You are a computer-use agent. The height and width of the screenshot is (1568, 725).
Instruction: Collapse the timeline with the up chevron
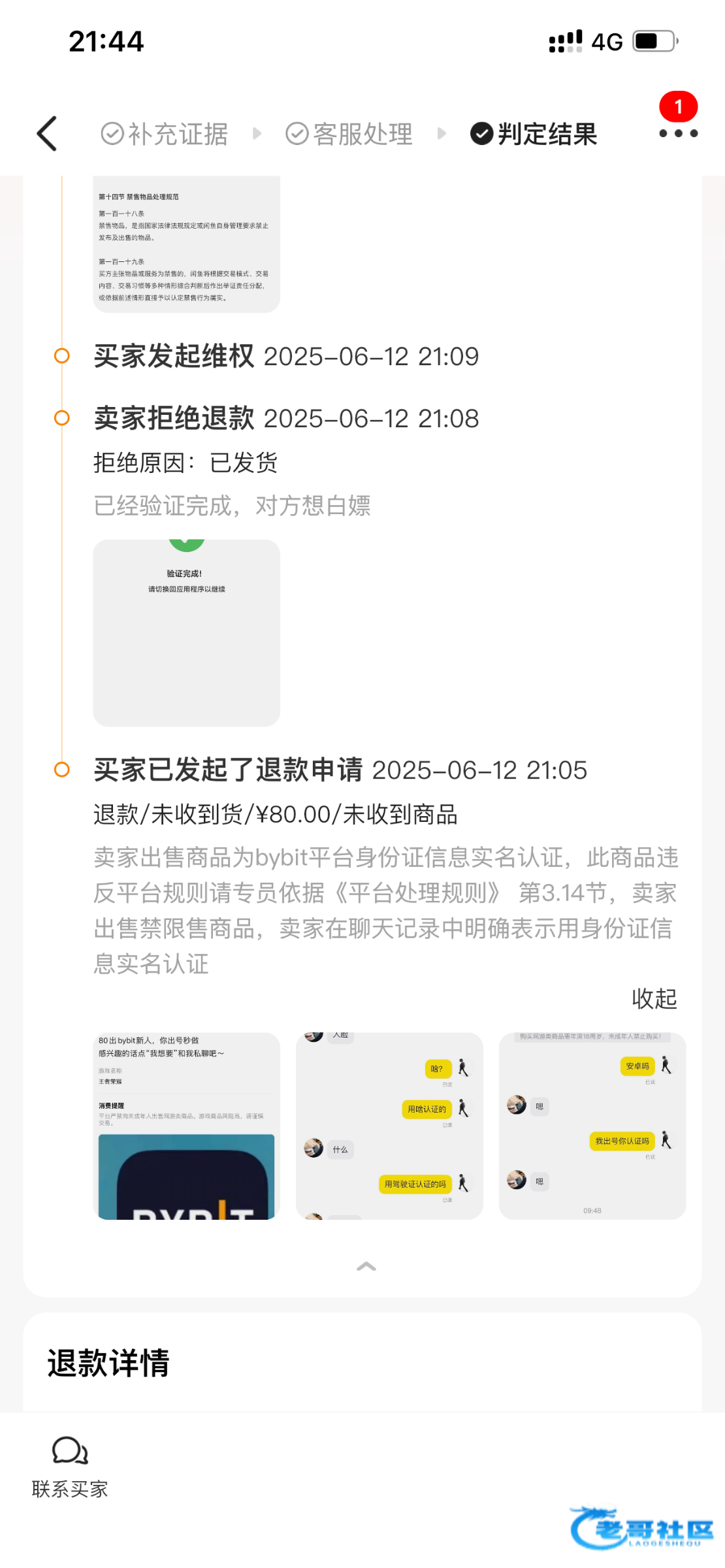click(366, 1267)
